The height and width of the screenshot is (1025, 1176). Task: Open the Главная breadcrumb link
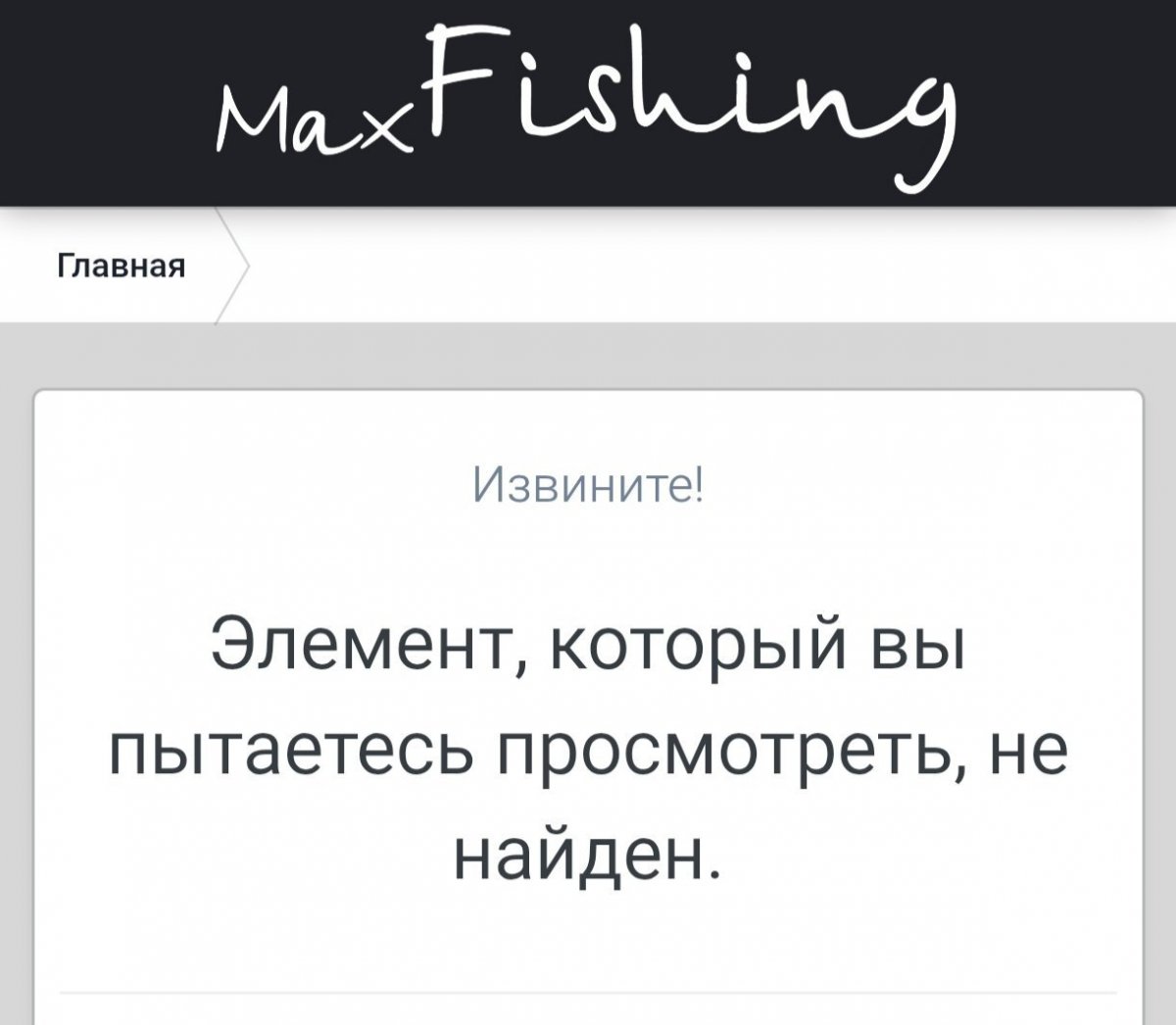click(x=122, y=267)
